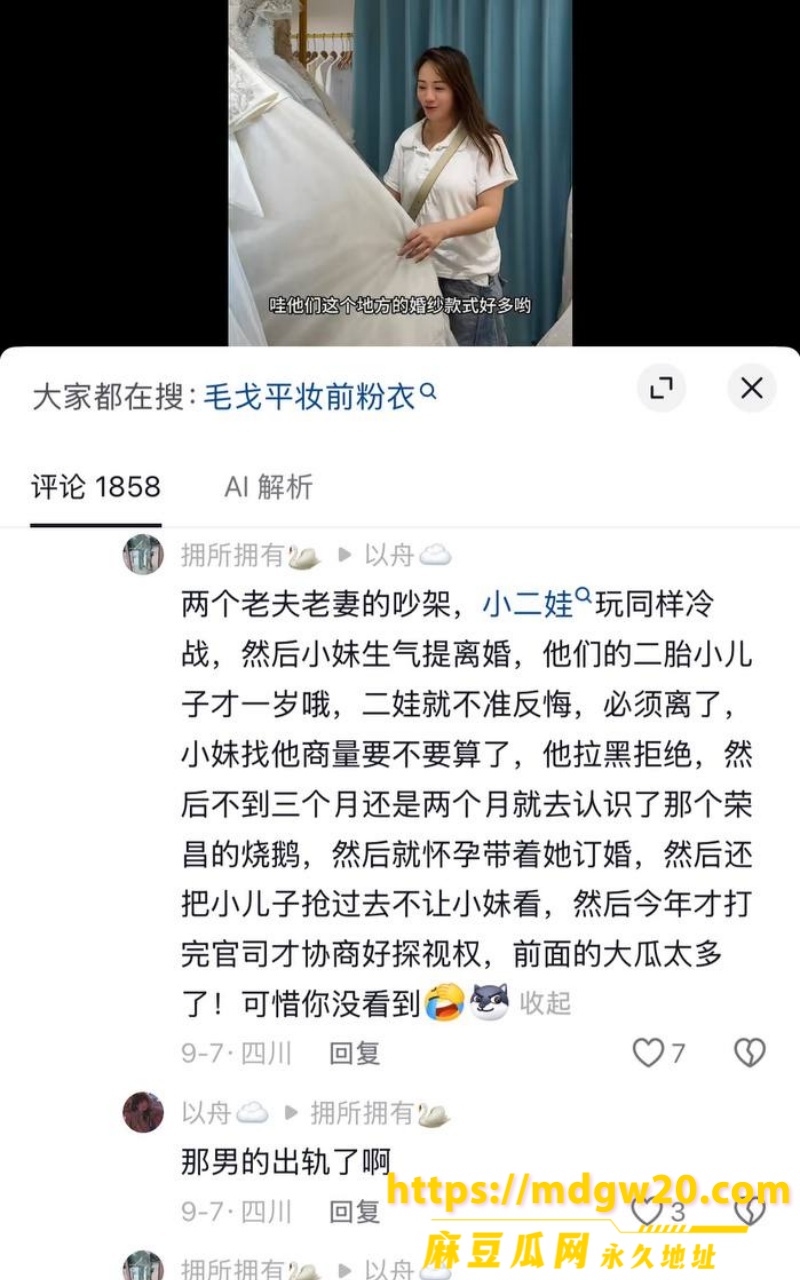Search the trending term 毛戈平妆前粉衣
The height and width of the screenshot is (1280, 800).
click(x=320, y=396)
